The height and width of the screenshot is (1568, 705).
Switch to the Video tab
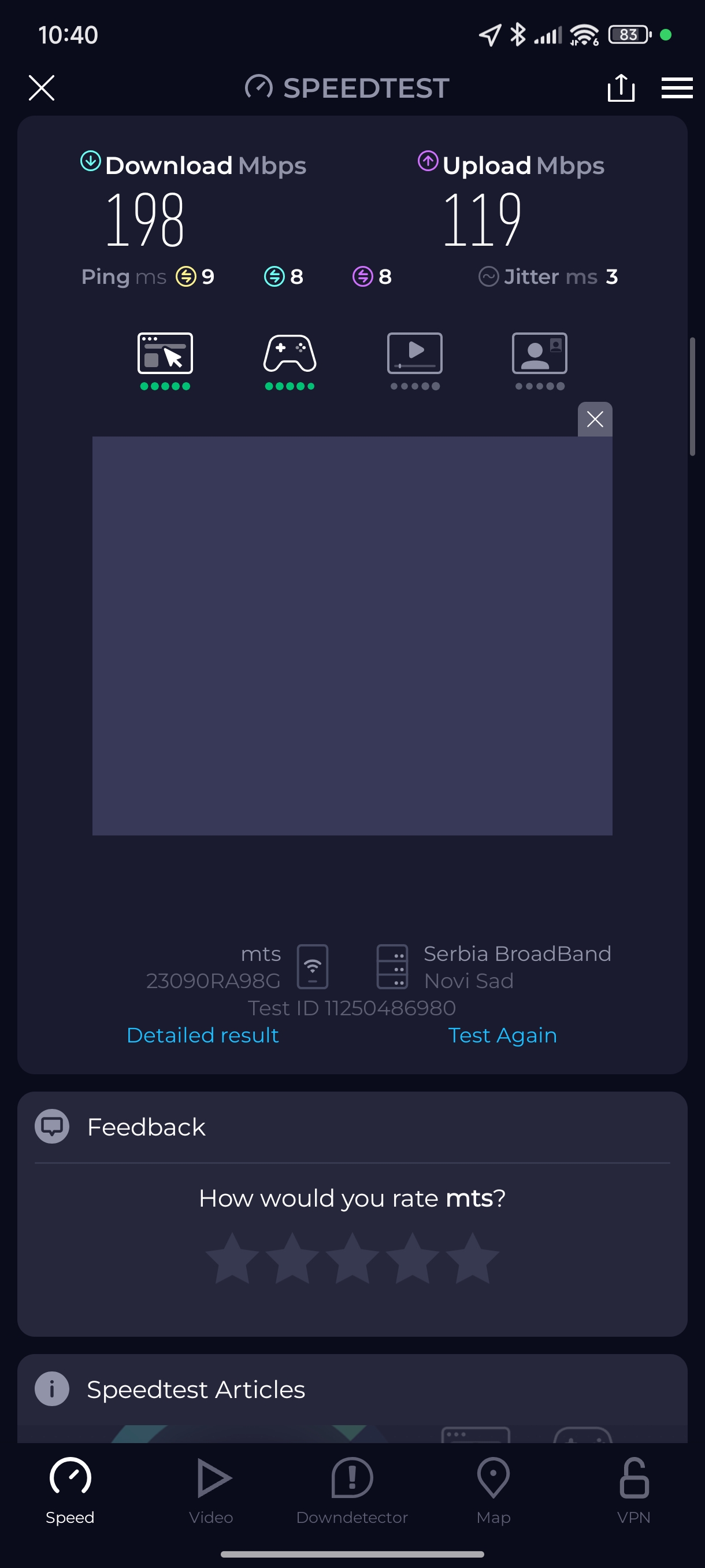[211, 1490]
